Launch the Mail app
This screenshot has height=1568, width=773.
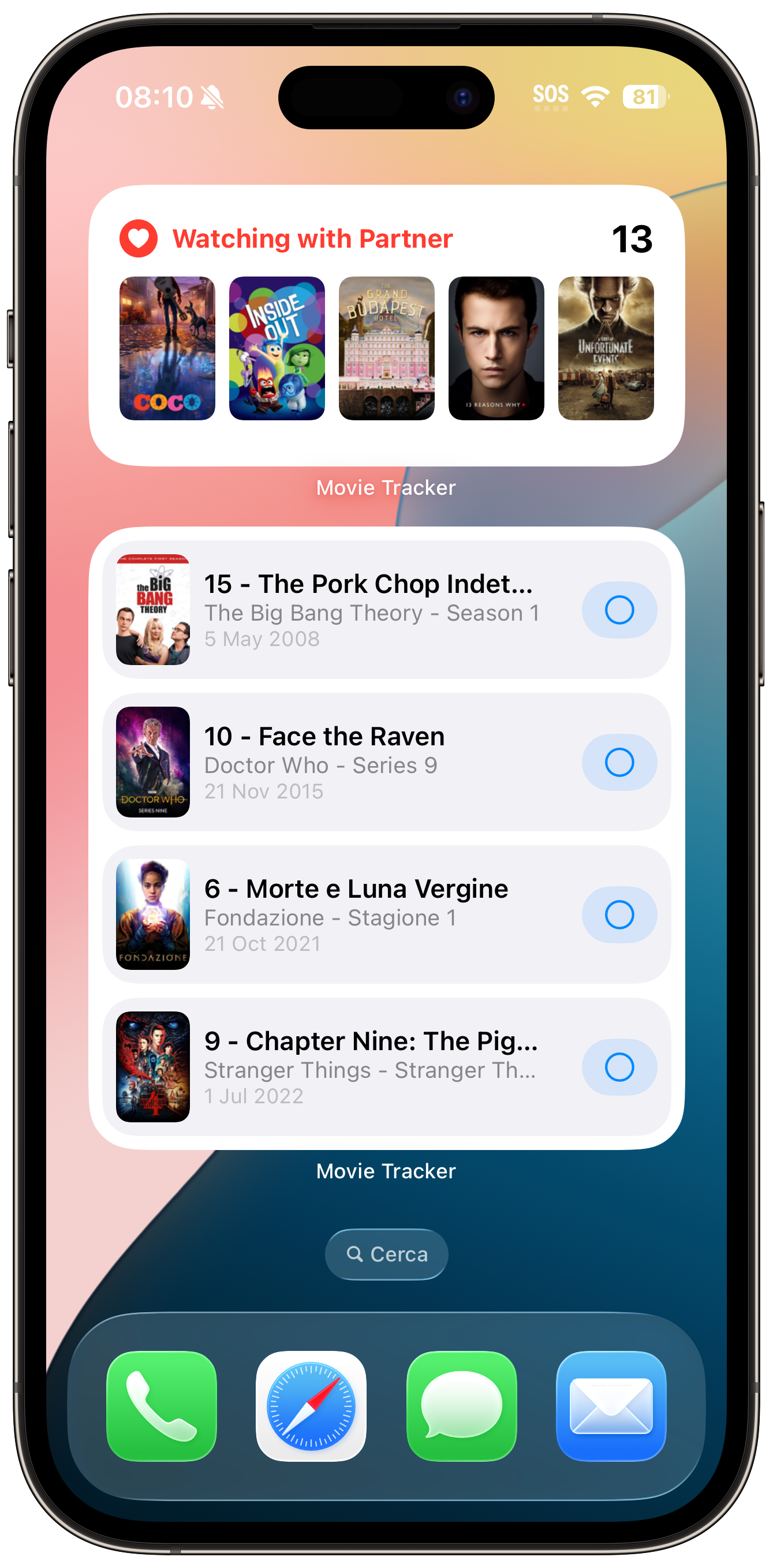pyautogui.click(x=611, y=1406)
